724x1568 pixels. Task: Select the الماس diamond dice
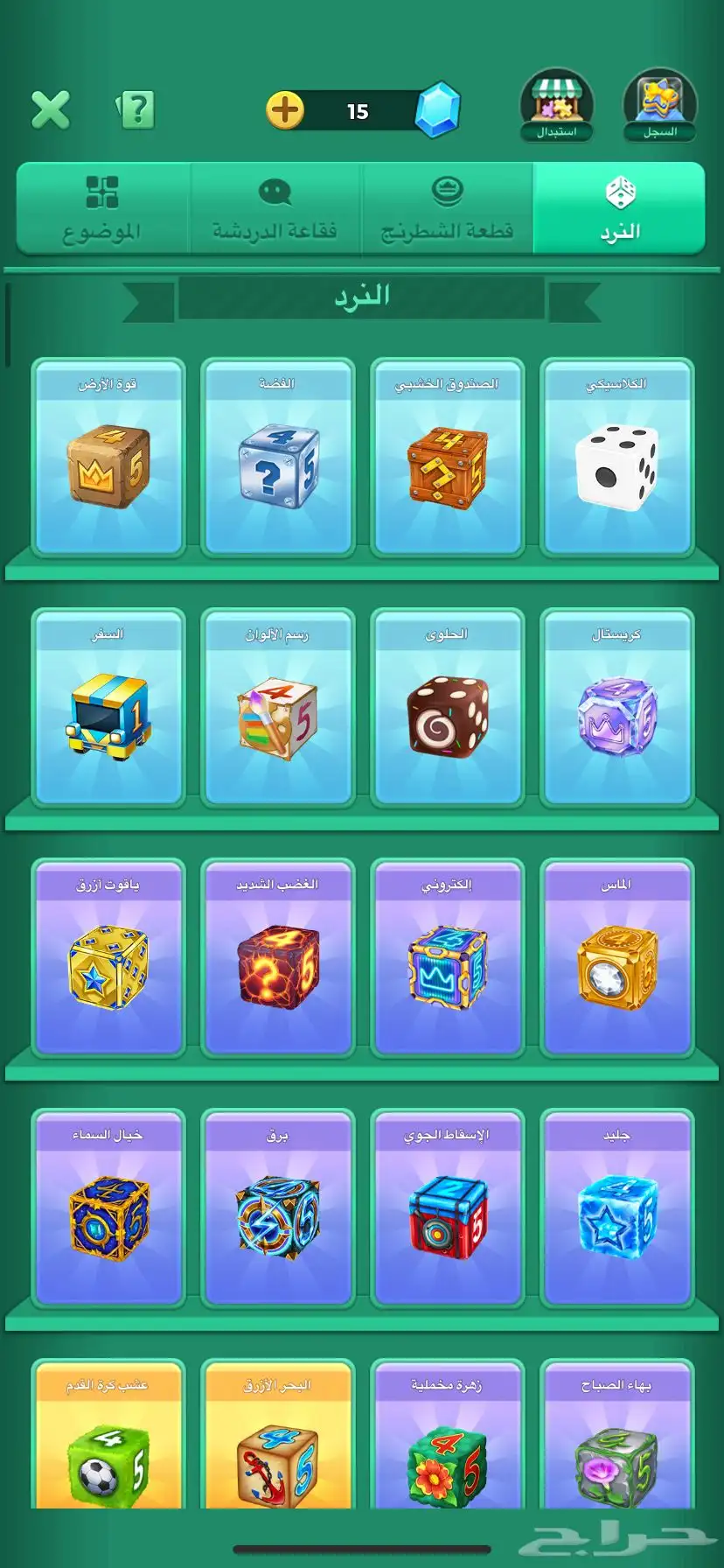(x=616, y=959)
